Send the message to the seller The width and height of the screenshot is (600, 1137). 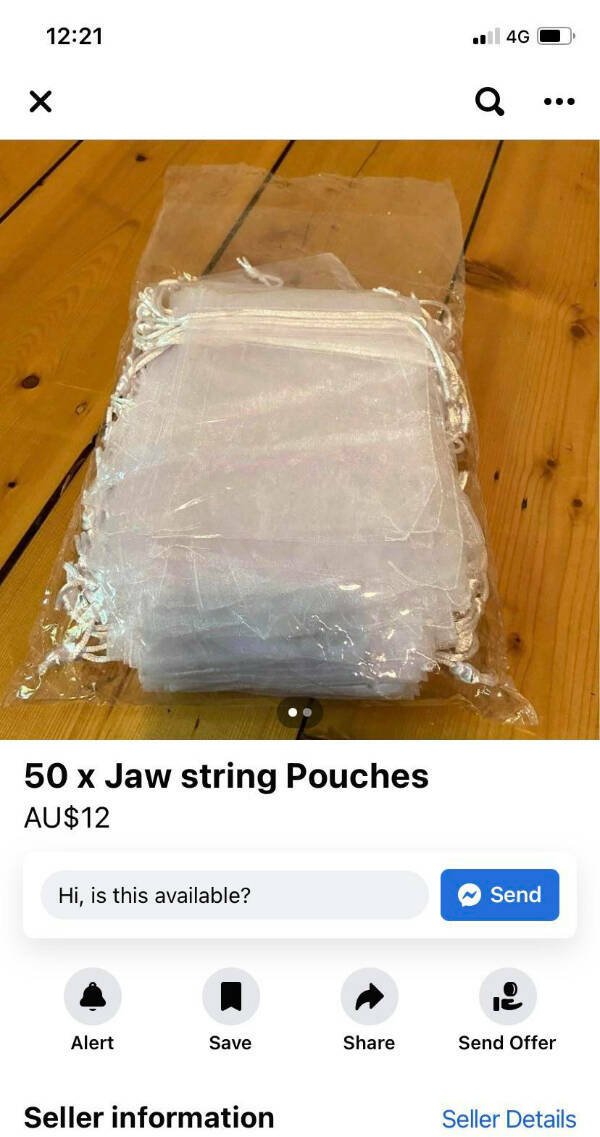click(499, 895)
